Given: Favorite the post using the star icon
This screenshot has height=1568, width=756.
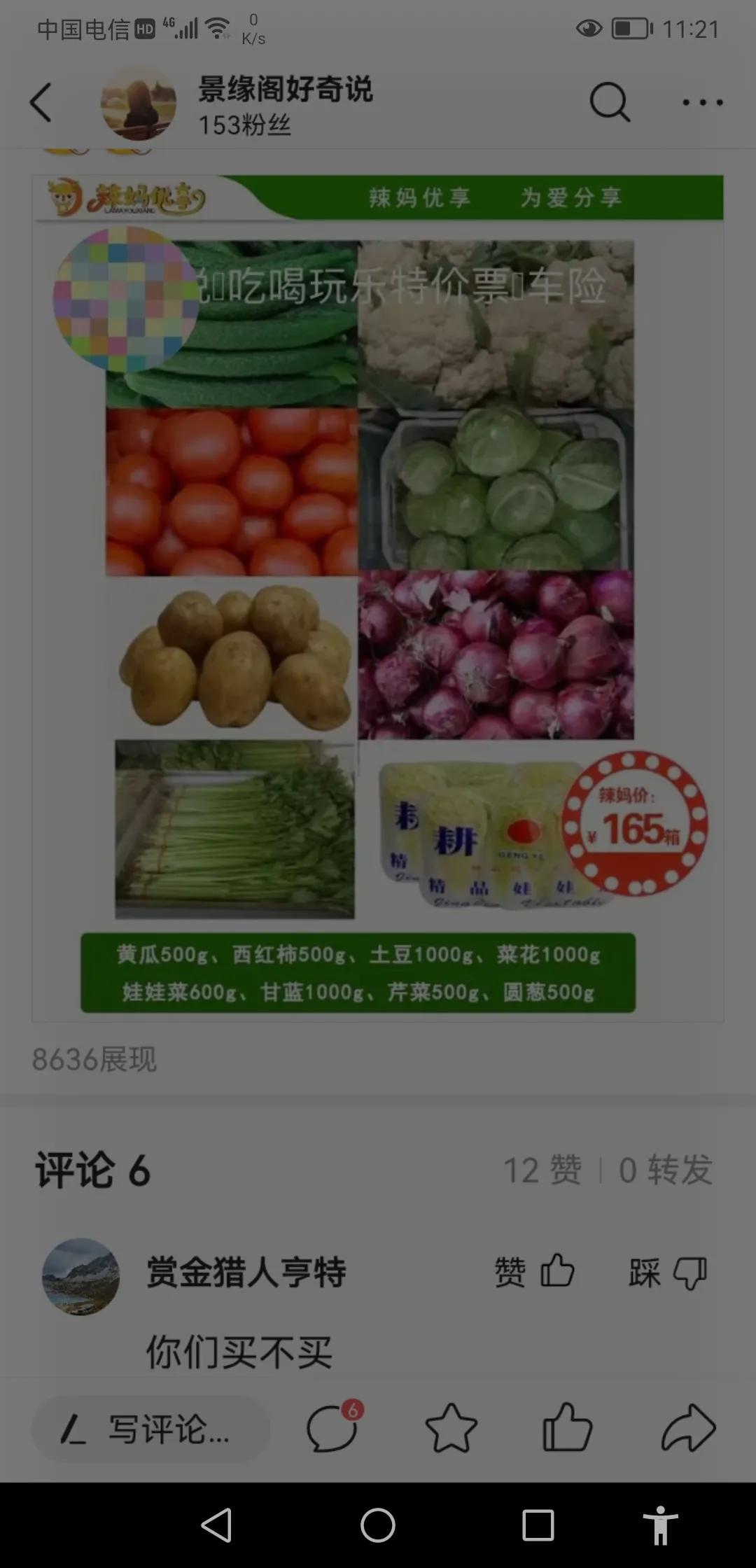Looking at the screenshot, I should click(451, 1428).
